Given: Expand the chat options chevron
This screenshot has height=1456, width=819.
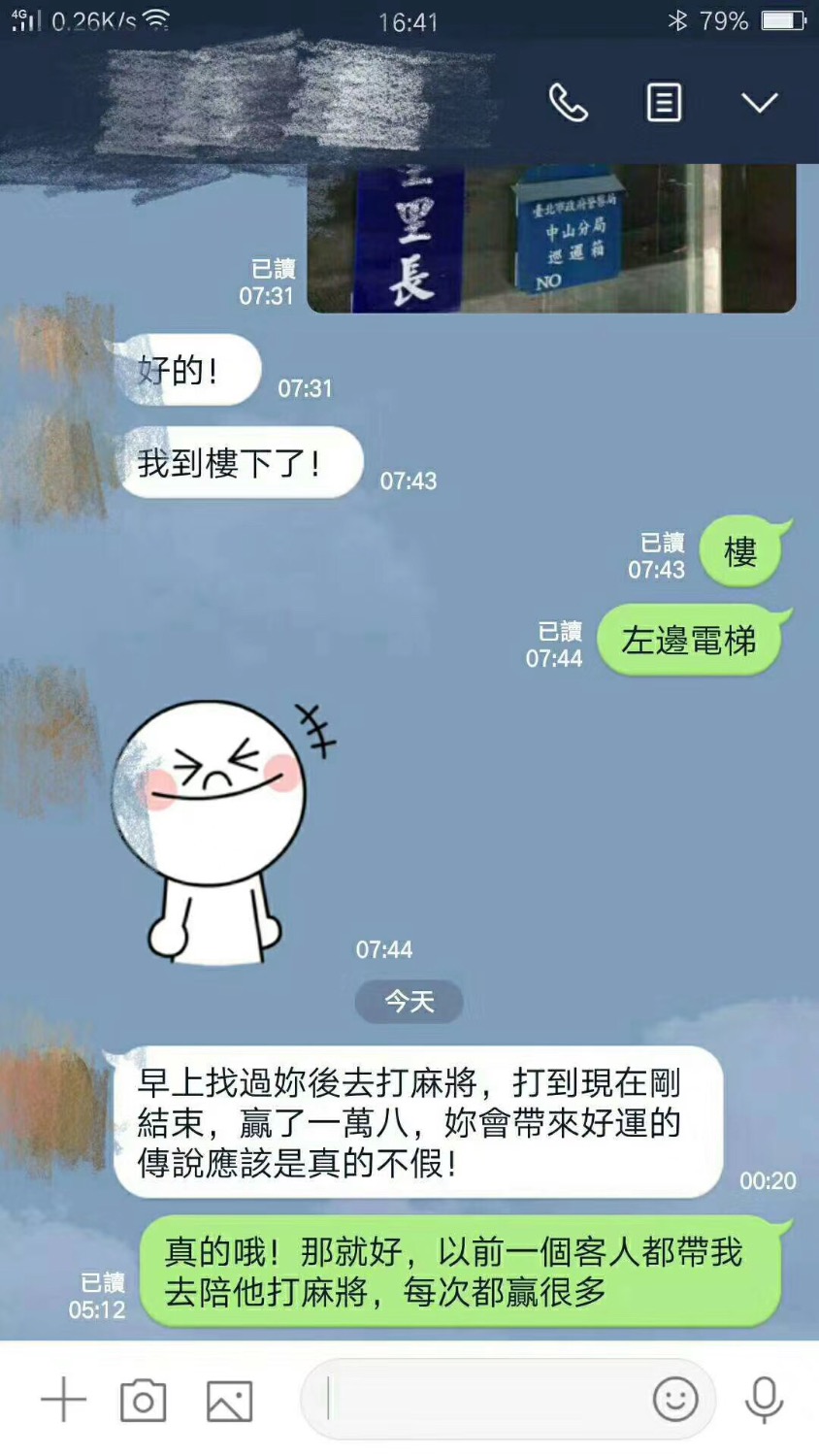Looking at the screenshot, I should [x=759, y=102].
